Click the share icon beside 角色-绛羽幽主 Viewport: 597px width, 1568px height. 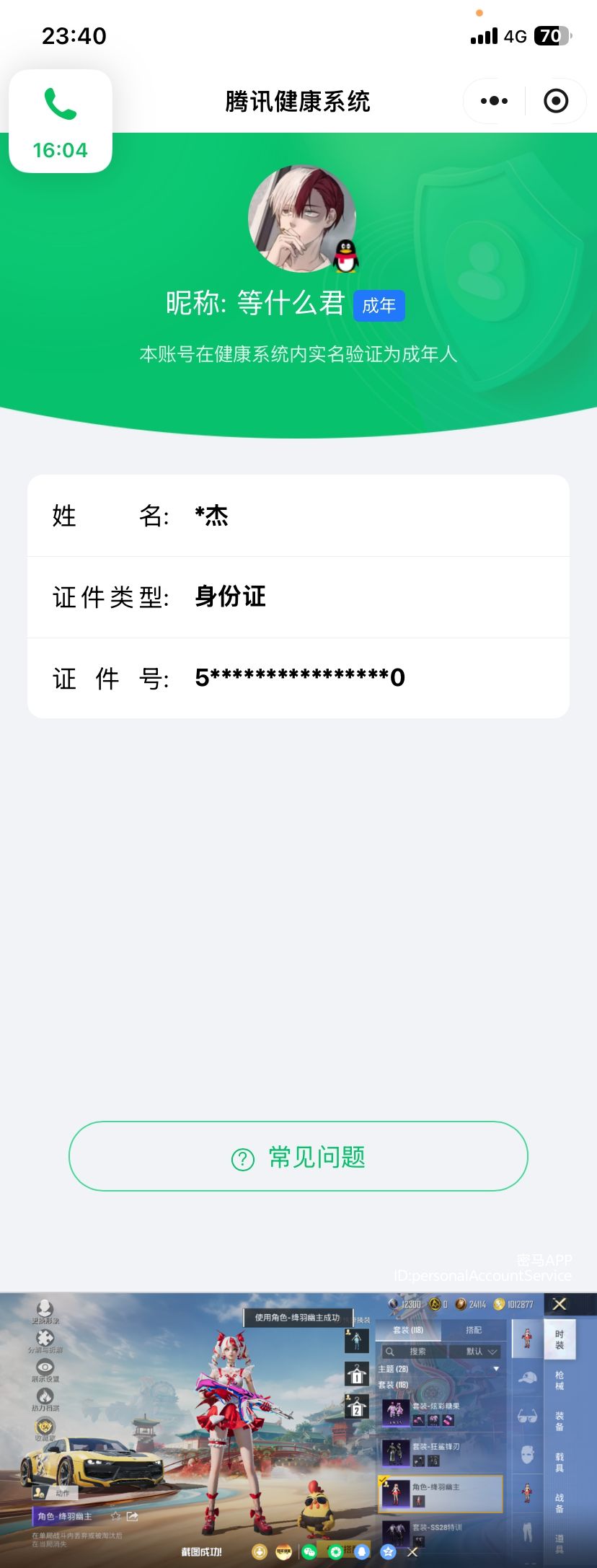click(131, 1516)
